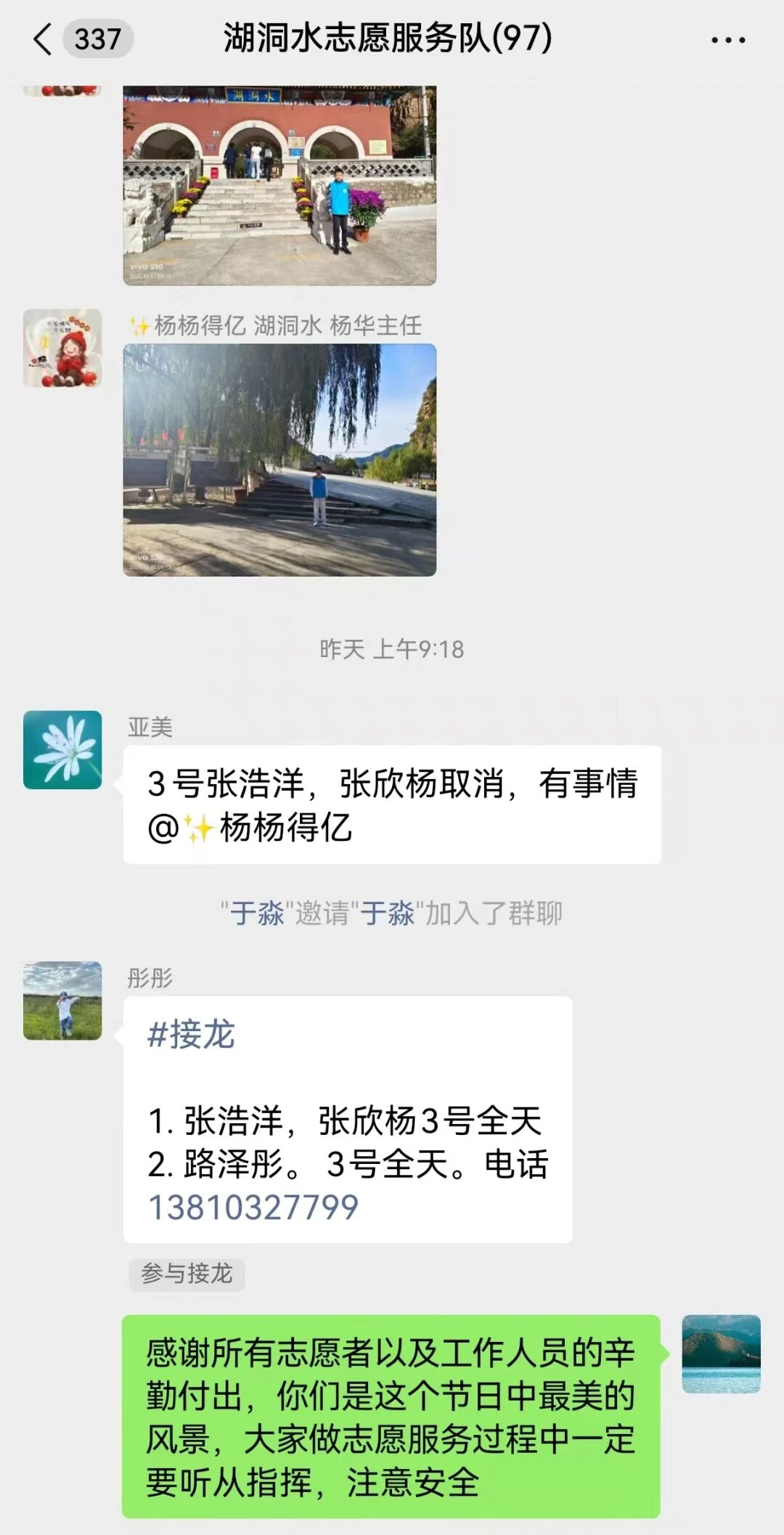
Task: Go back to the chat list
Action: click(44, 39)
